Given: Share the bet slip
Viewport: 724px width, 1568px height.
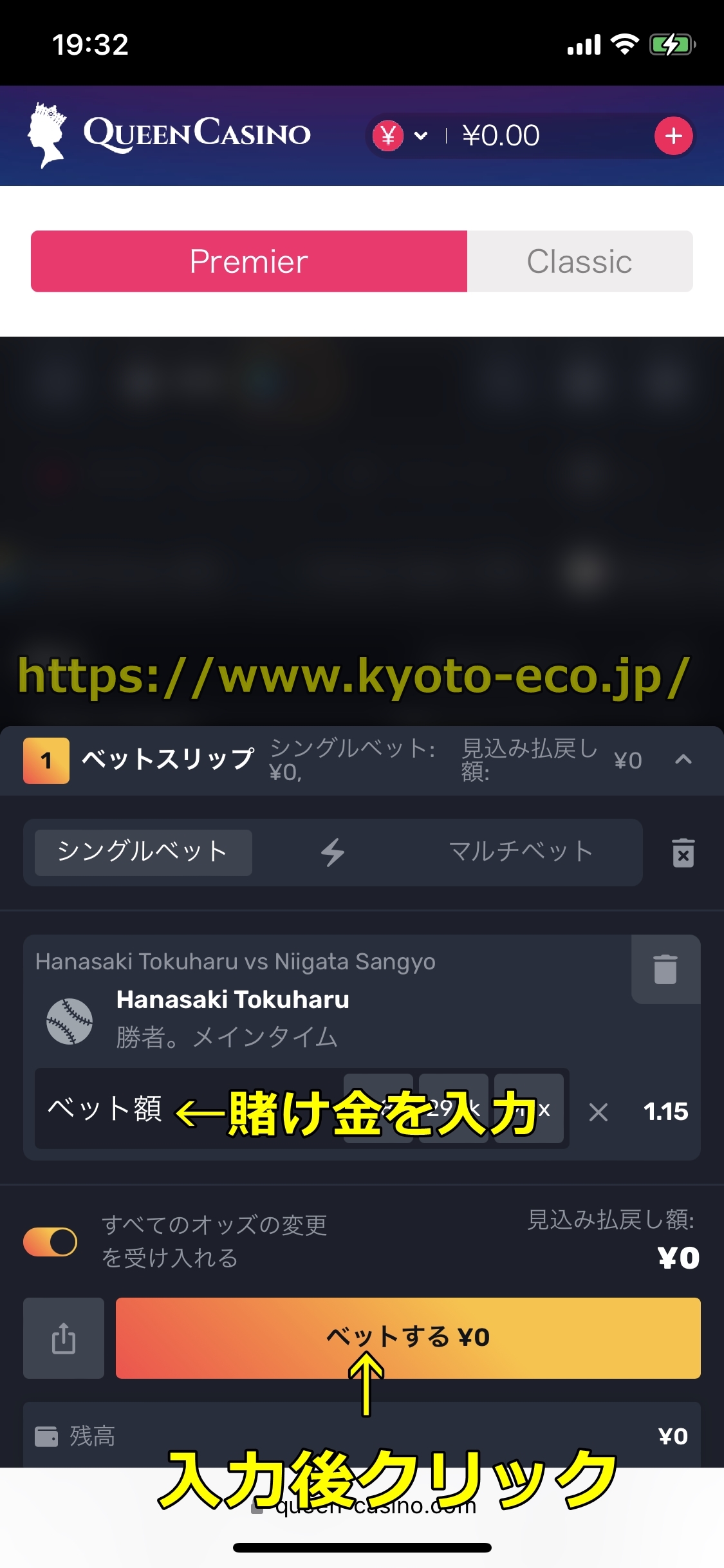Looking at the screenshot, I should [x=63, y=1338].
